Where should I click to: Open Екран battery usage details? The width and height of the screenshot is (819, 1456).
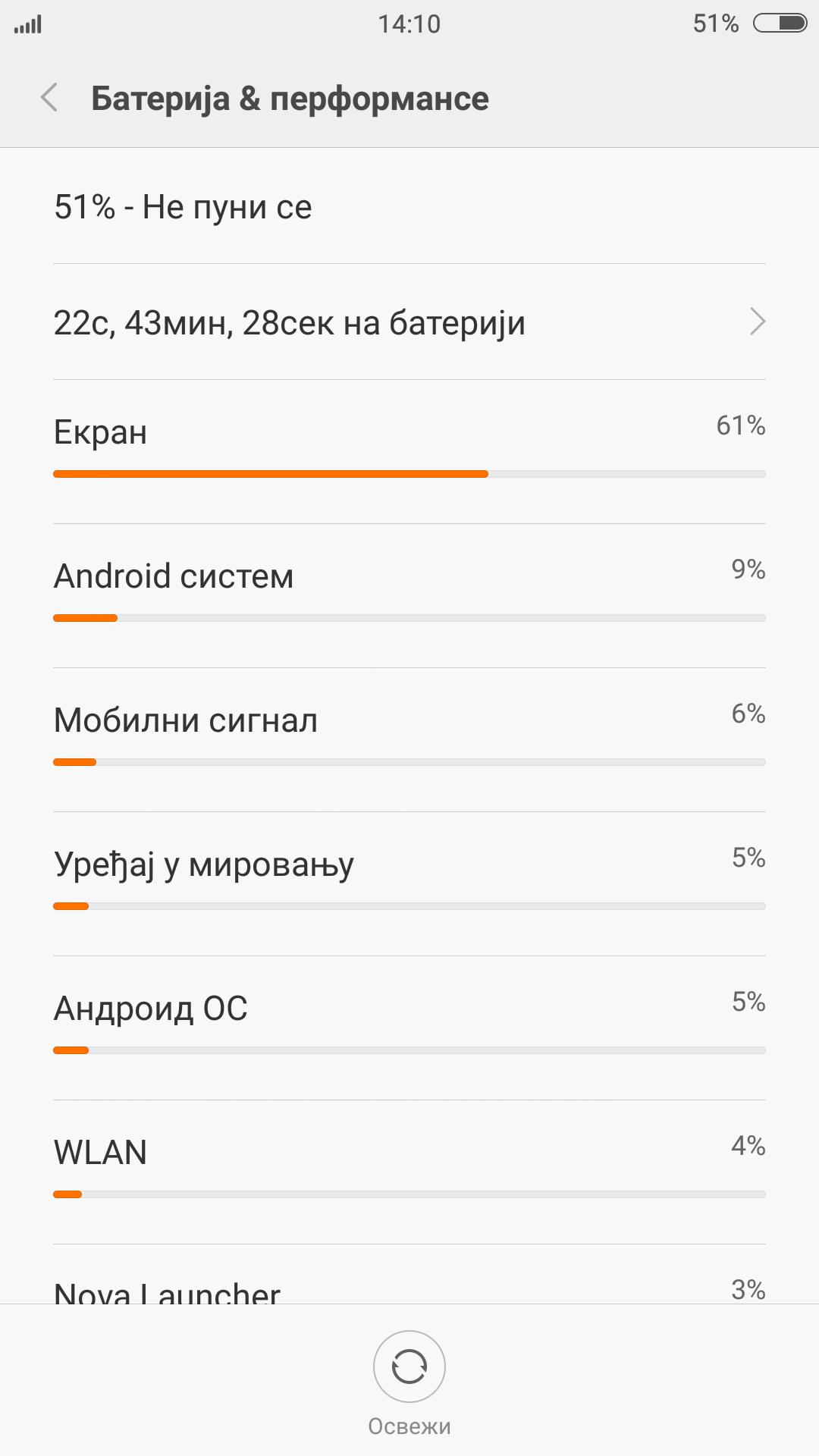point(409,452)
